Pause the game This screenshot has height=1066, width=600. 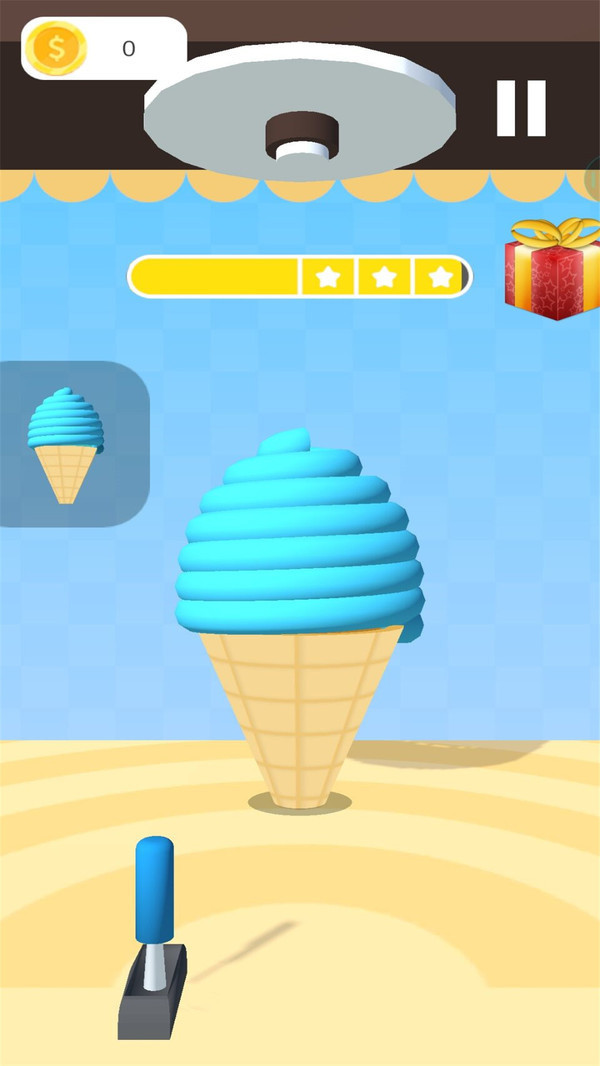click(521, 108)
